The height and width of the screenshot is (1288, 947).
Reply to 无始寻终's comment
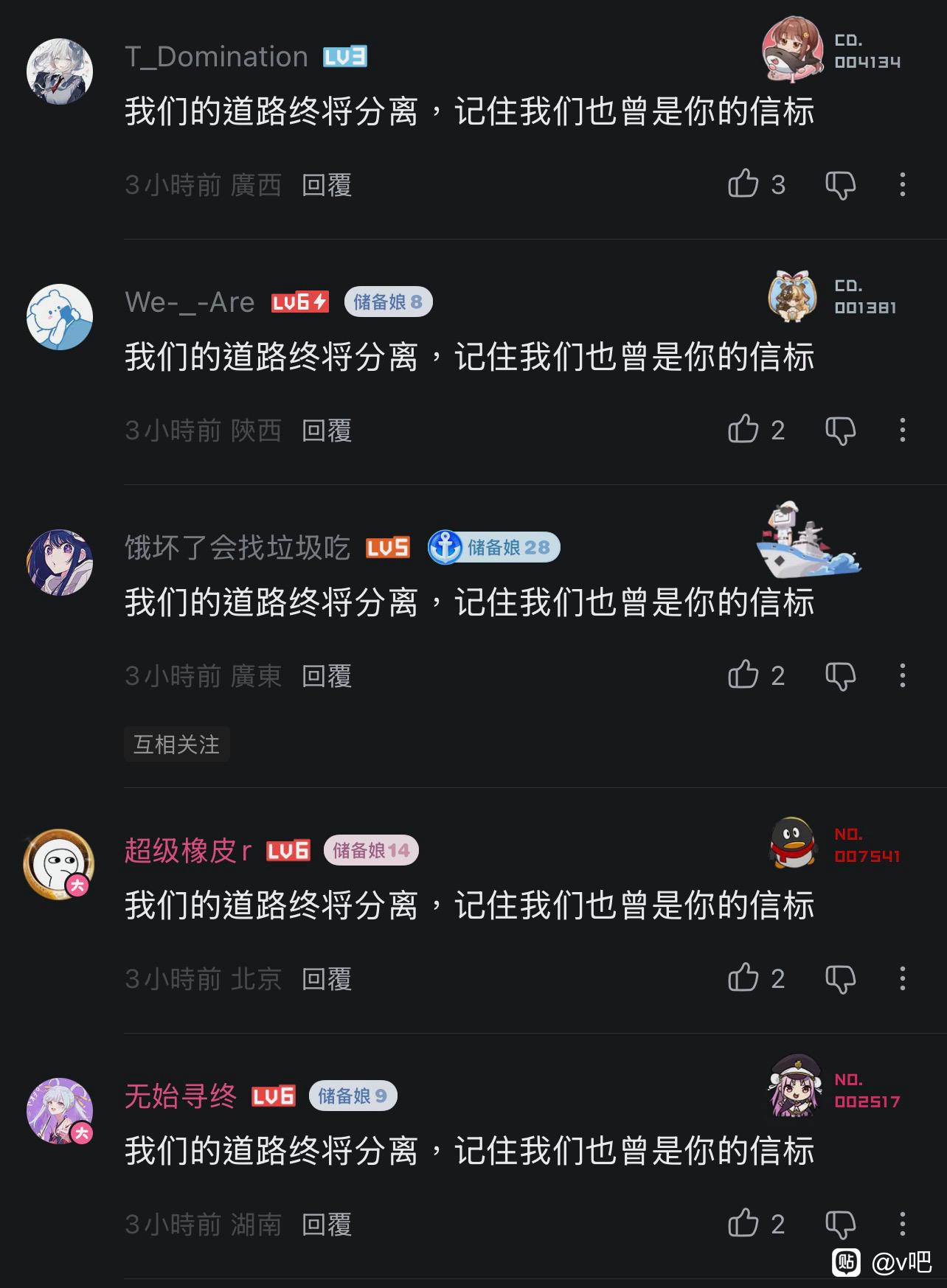327,1225
